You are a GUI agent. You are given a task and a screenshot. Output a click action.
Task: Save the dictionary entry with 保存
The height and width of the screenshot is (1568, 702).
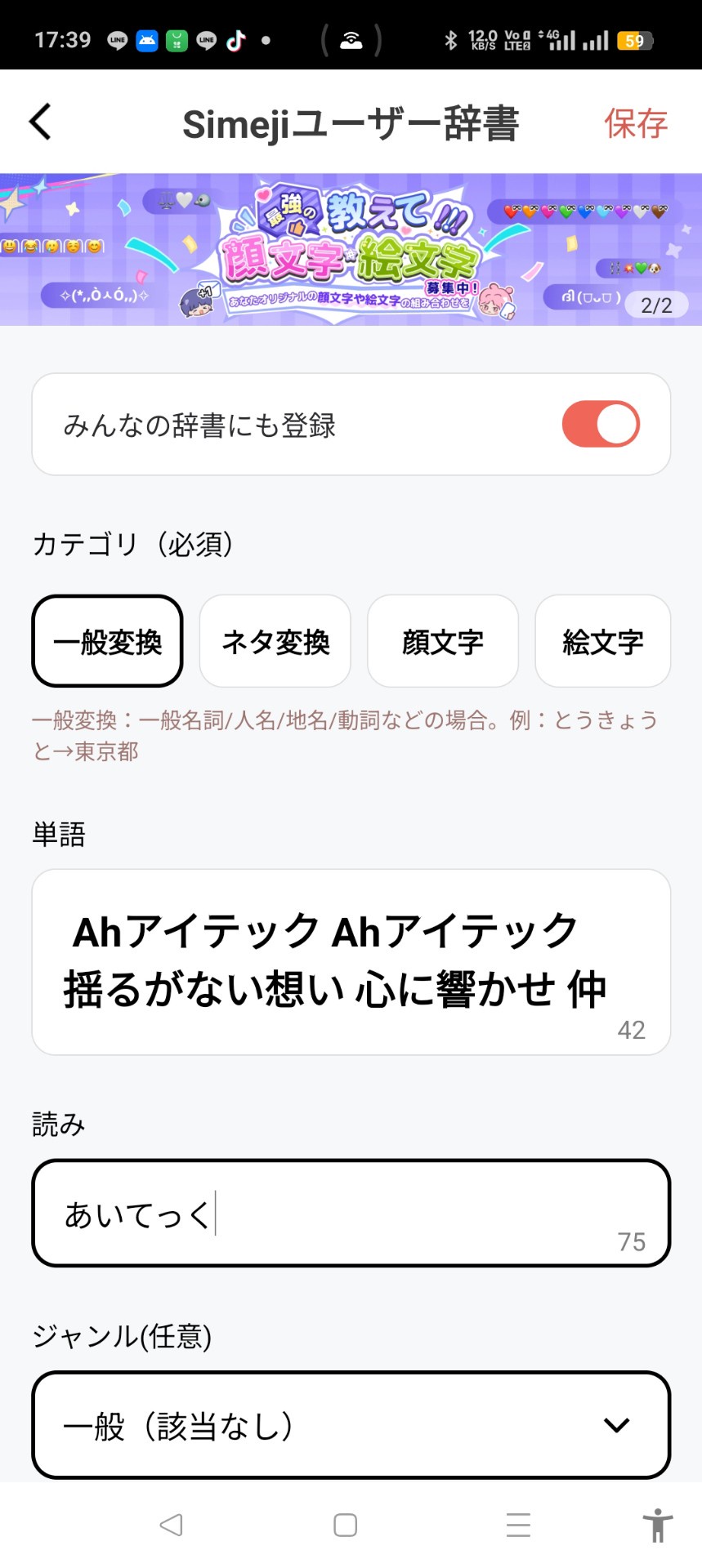[635, 124]
